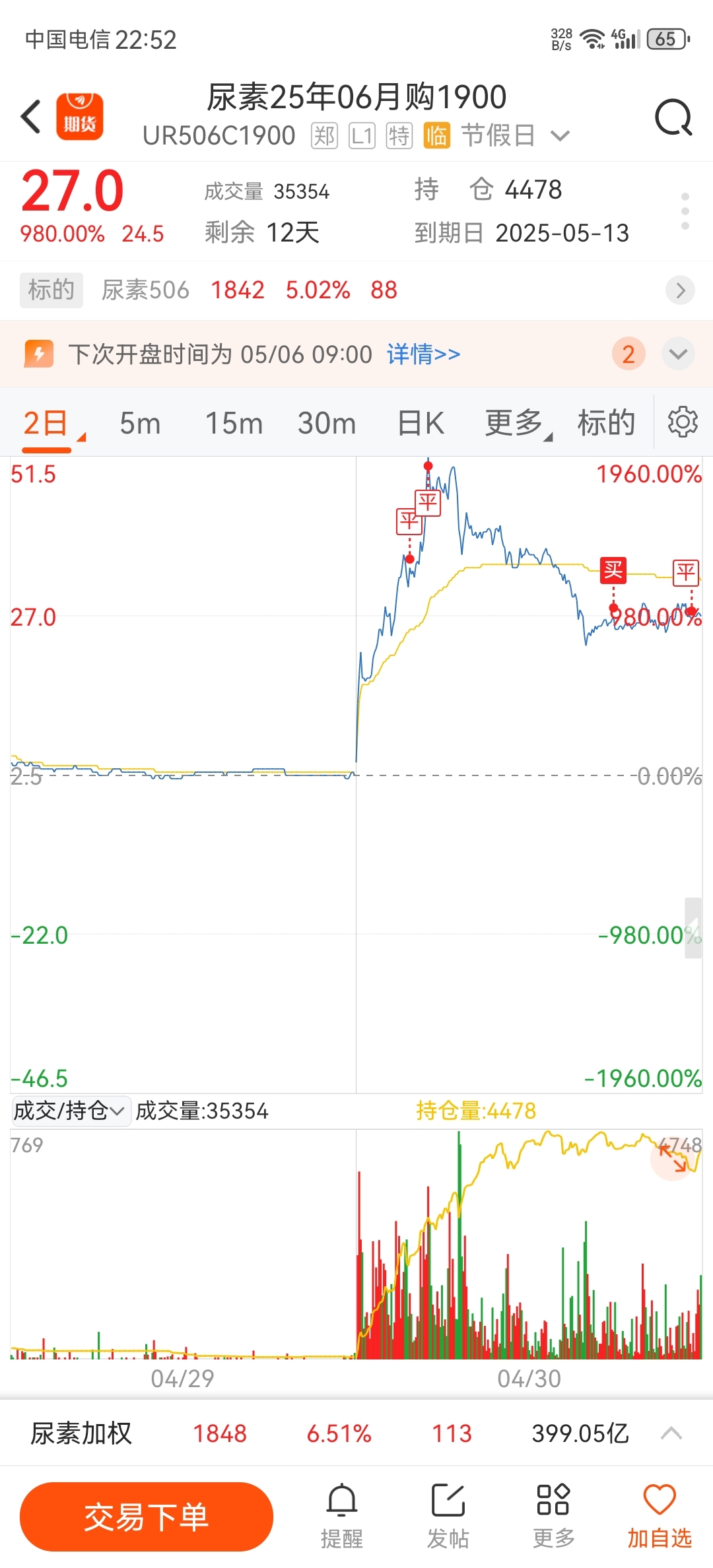Switch to the 5m chart tab

click(140, 423)
